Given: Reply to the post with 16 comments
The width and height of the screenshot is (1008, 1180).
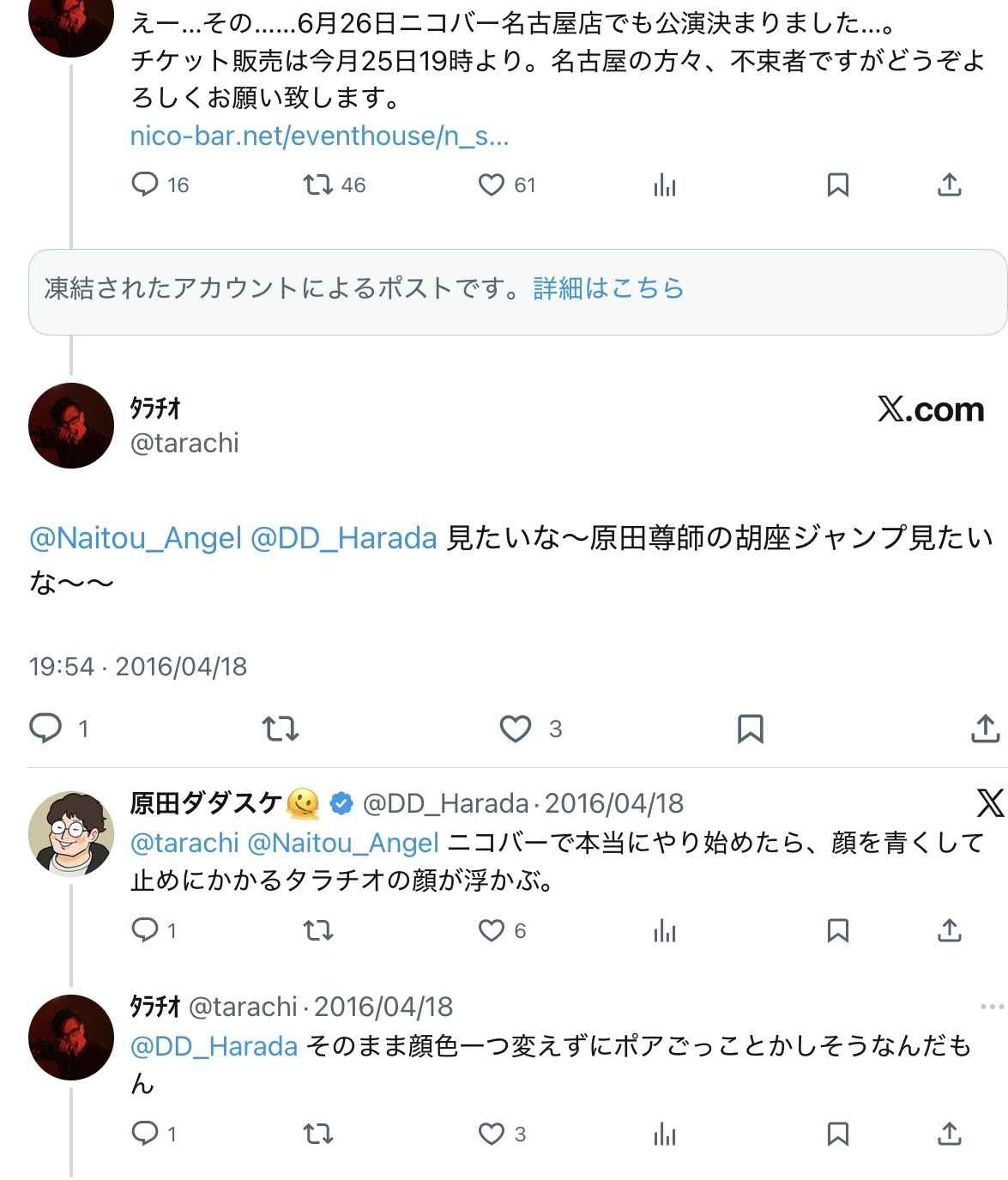Looking at the screenshot, I should [x=145, y=185].
